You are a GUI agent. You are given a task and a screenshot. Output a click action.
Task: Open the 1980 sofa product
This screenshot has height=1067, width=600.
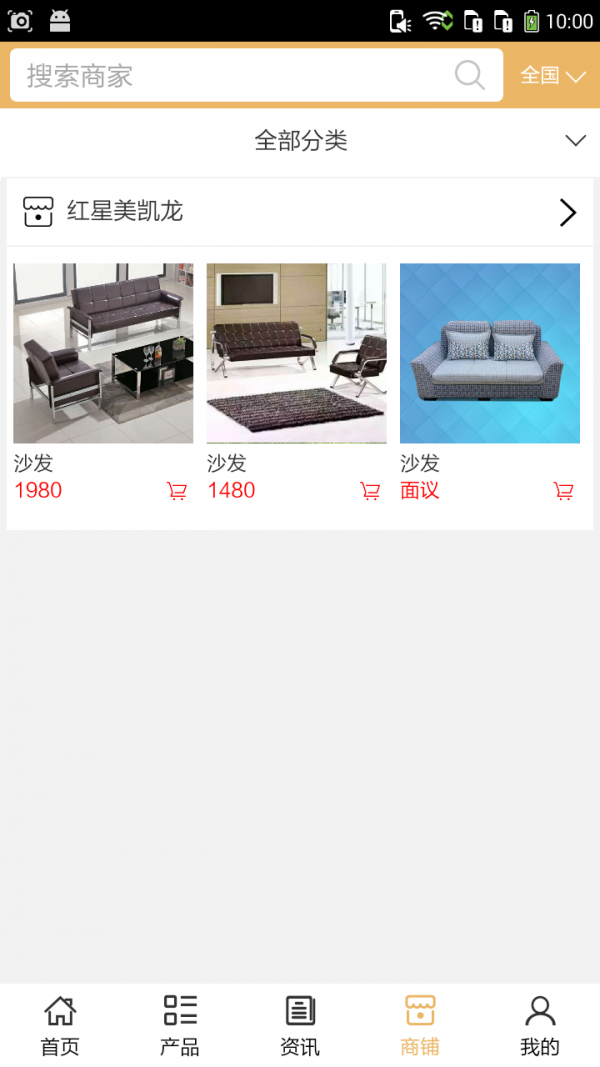pyautogui.click(x=103, y=353)
